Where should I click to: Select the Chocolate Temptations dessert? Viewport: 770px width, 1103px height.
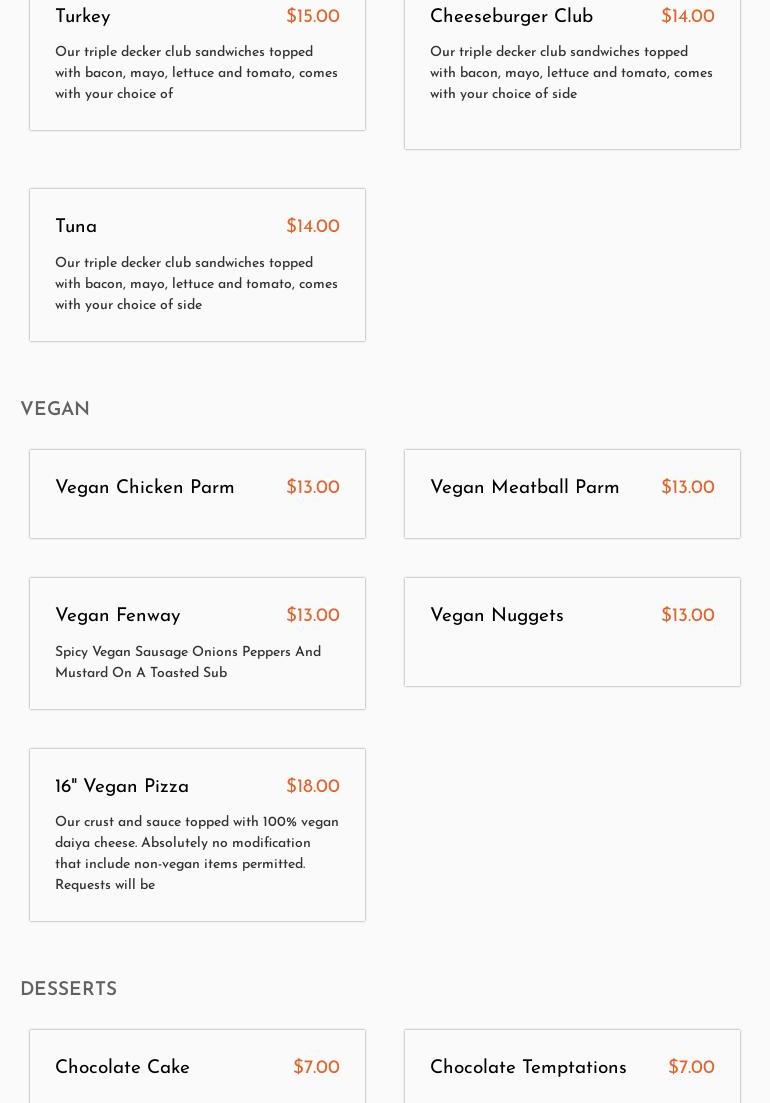tap(572, 1068)
